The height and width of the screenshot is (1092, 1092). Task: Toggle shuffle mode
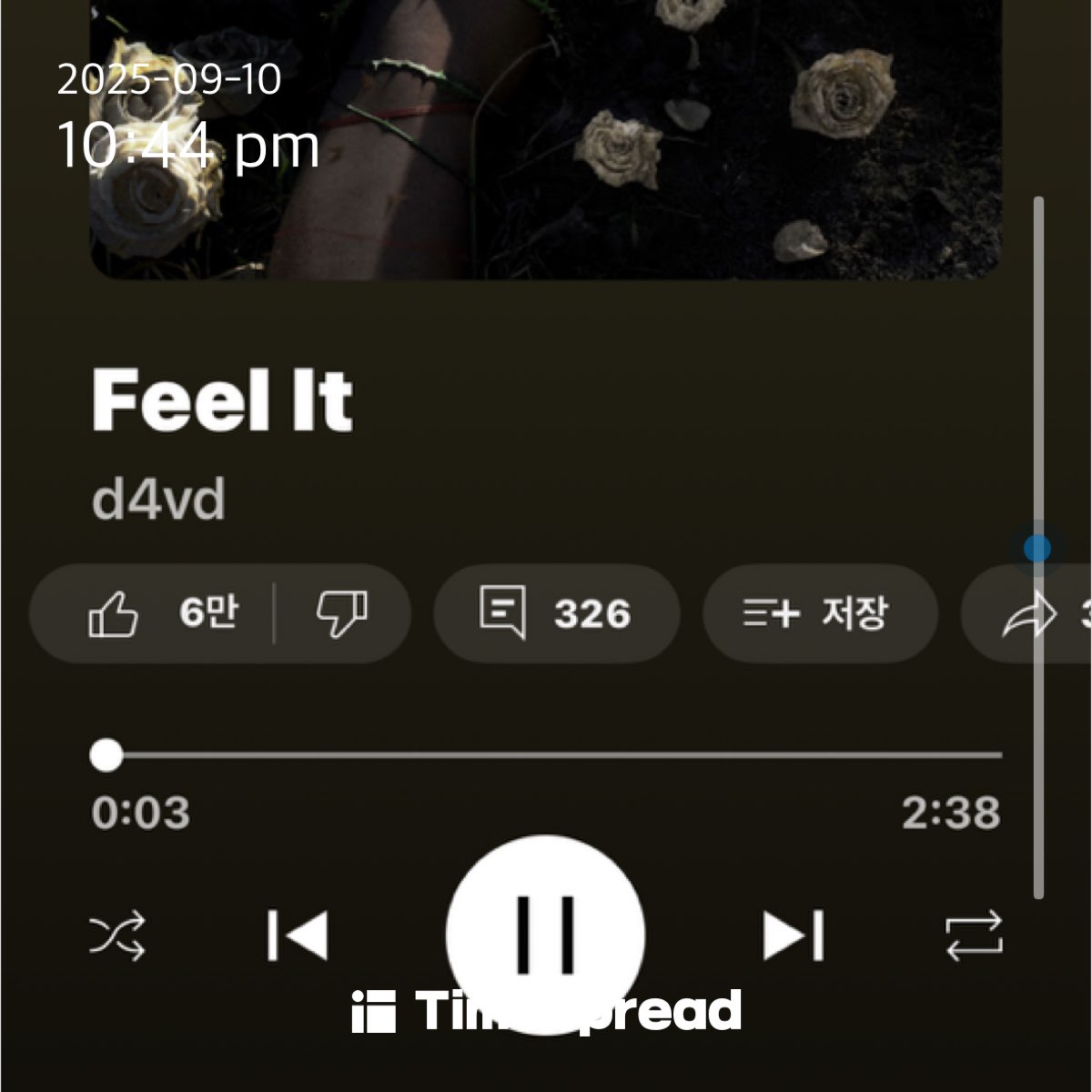tap(117, 936)
